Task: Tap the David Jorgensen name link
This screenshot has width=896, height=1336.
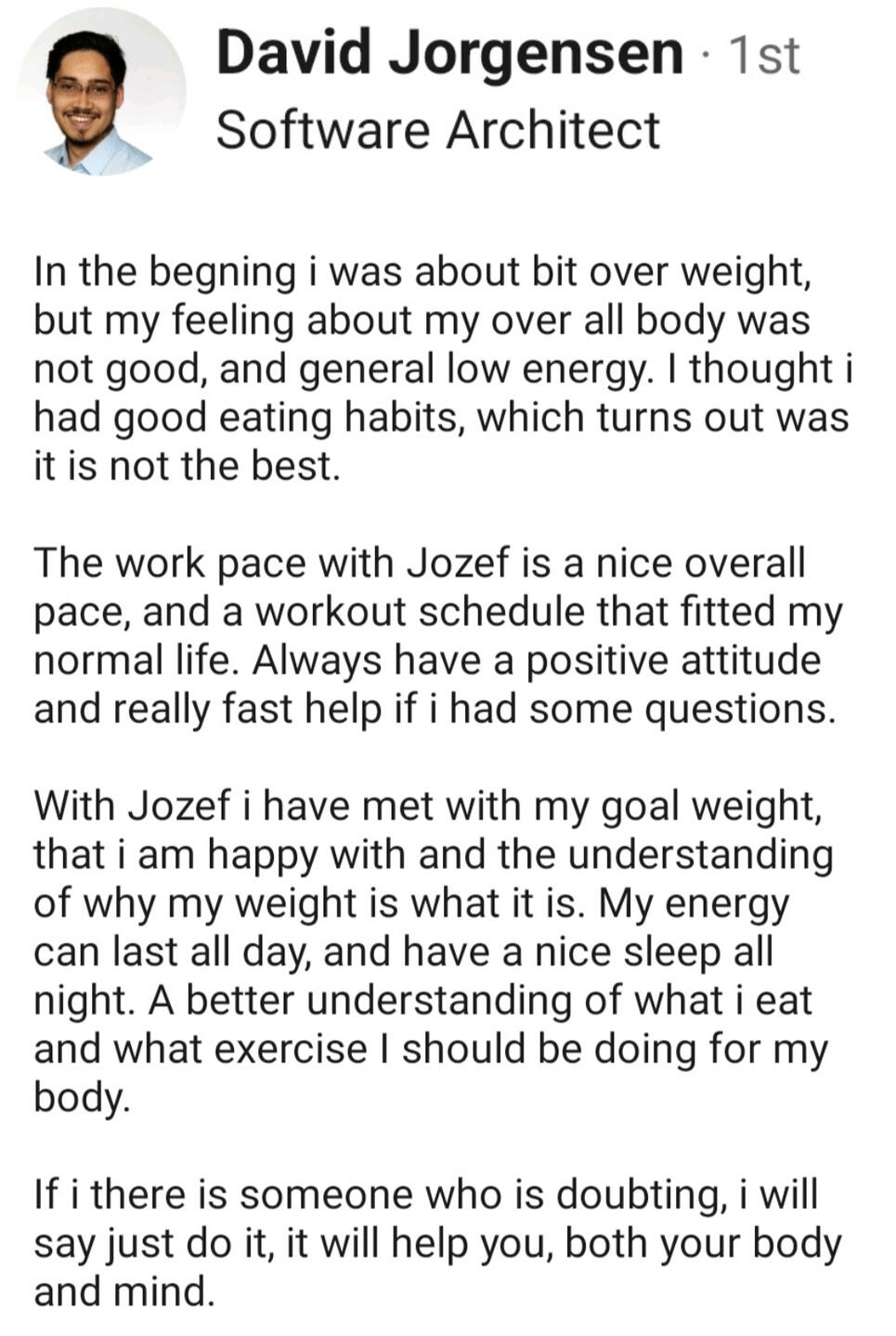Action: click(449, 53)
